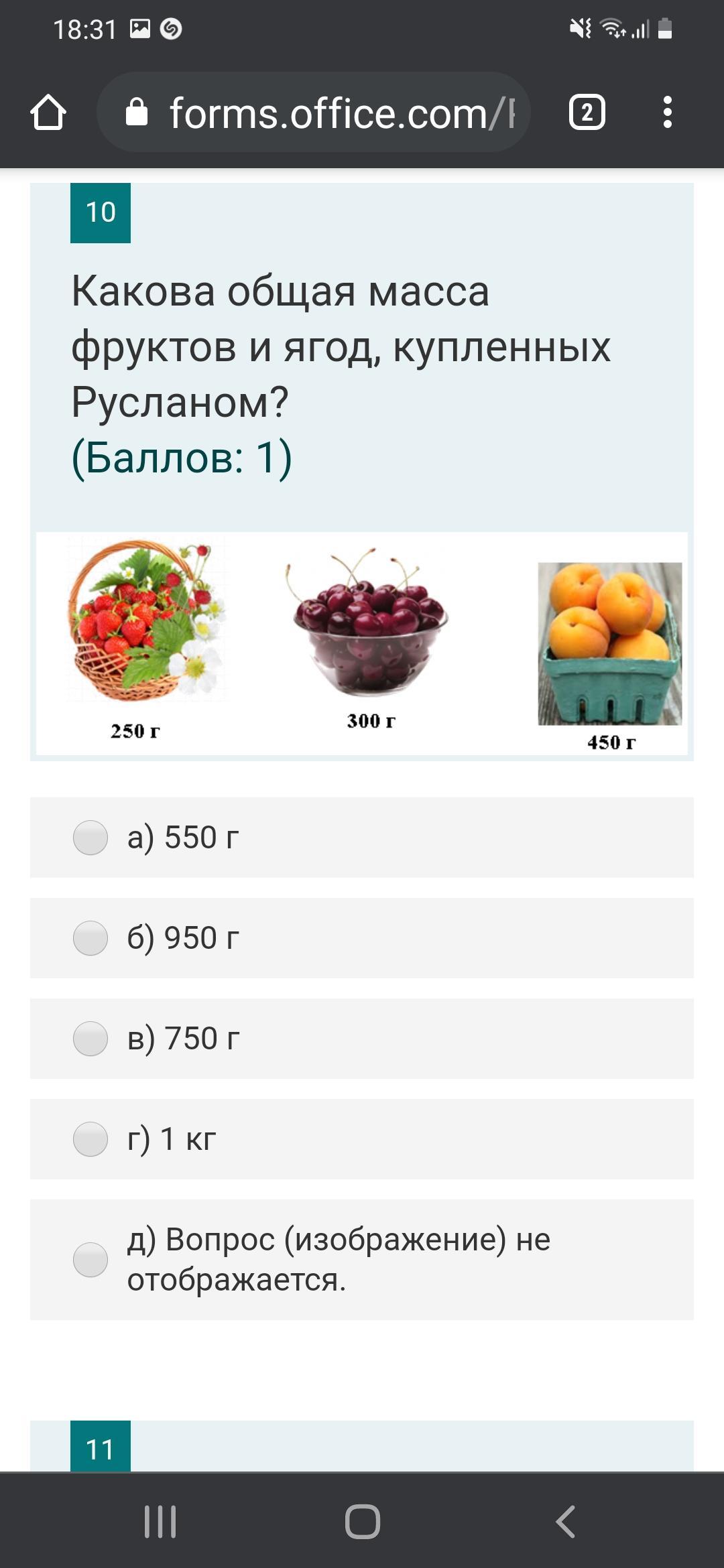Go to the browser home page
The image size is (724, 1568).
(48, 113)
